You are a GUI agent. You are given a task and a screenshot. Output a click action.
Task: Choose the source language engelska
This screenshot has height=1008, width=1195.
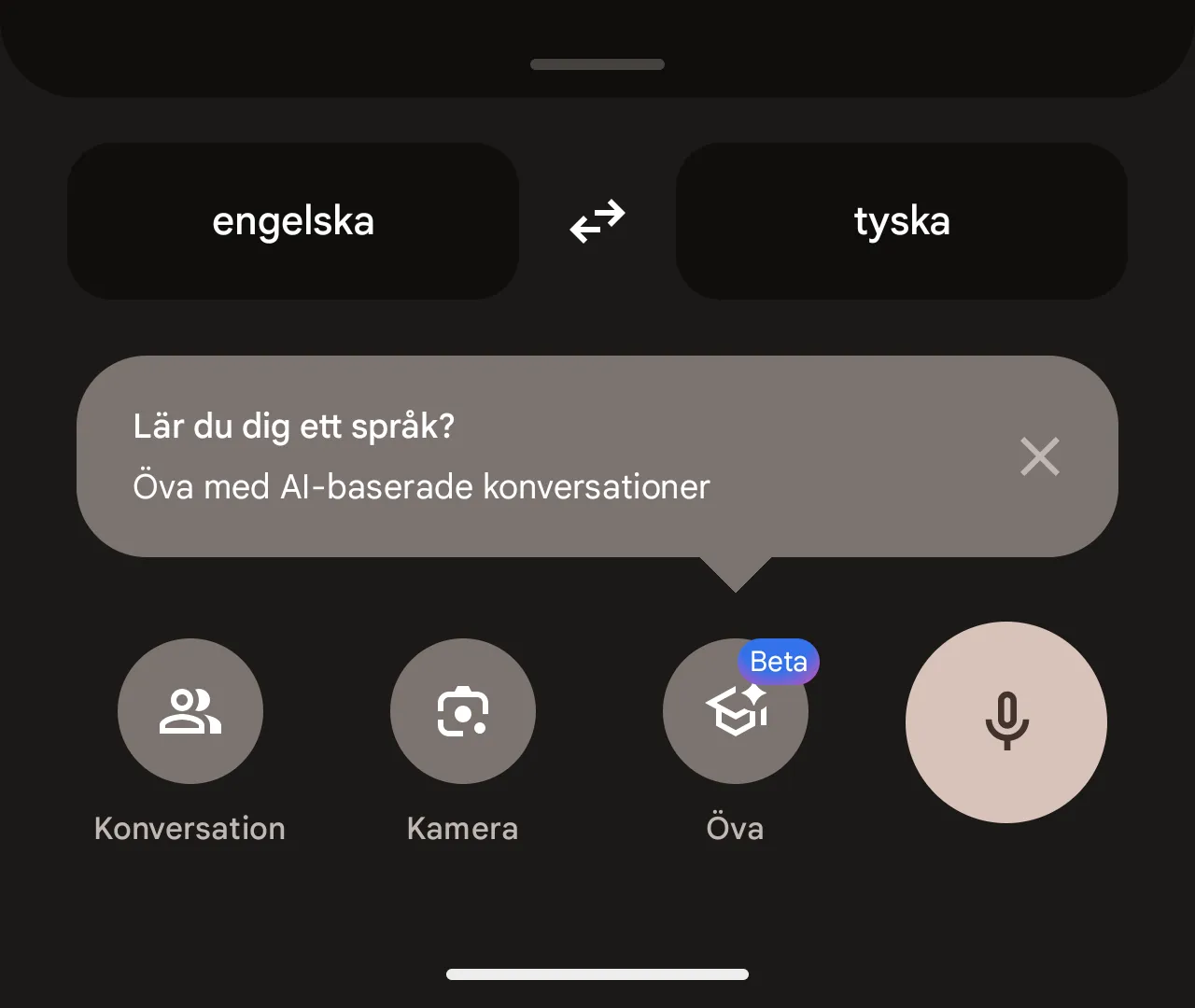point(293,221)
